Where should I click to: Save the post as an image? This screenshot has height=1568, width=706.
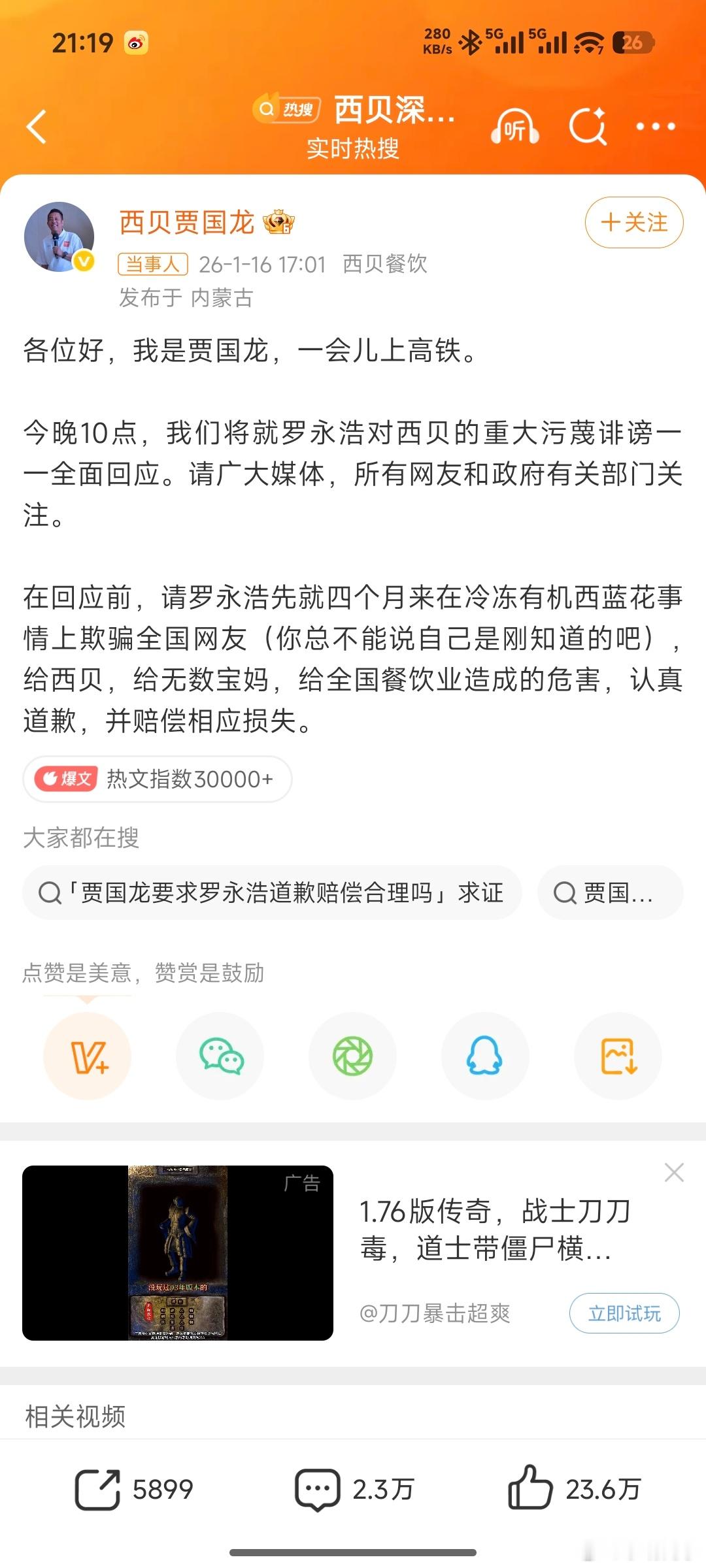pyautogui.click(x=617, y=1054)
